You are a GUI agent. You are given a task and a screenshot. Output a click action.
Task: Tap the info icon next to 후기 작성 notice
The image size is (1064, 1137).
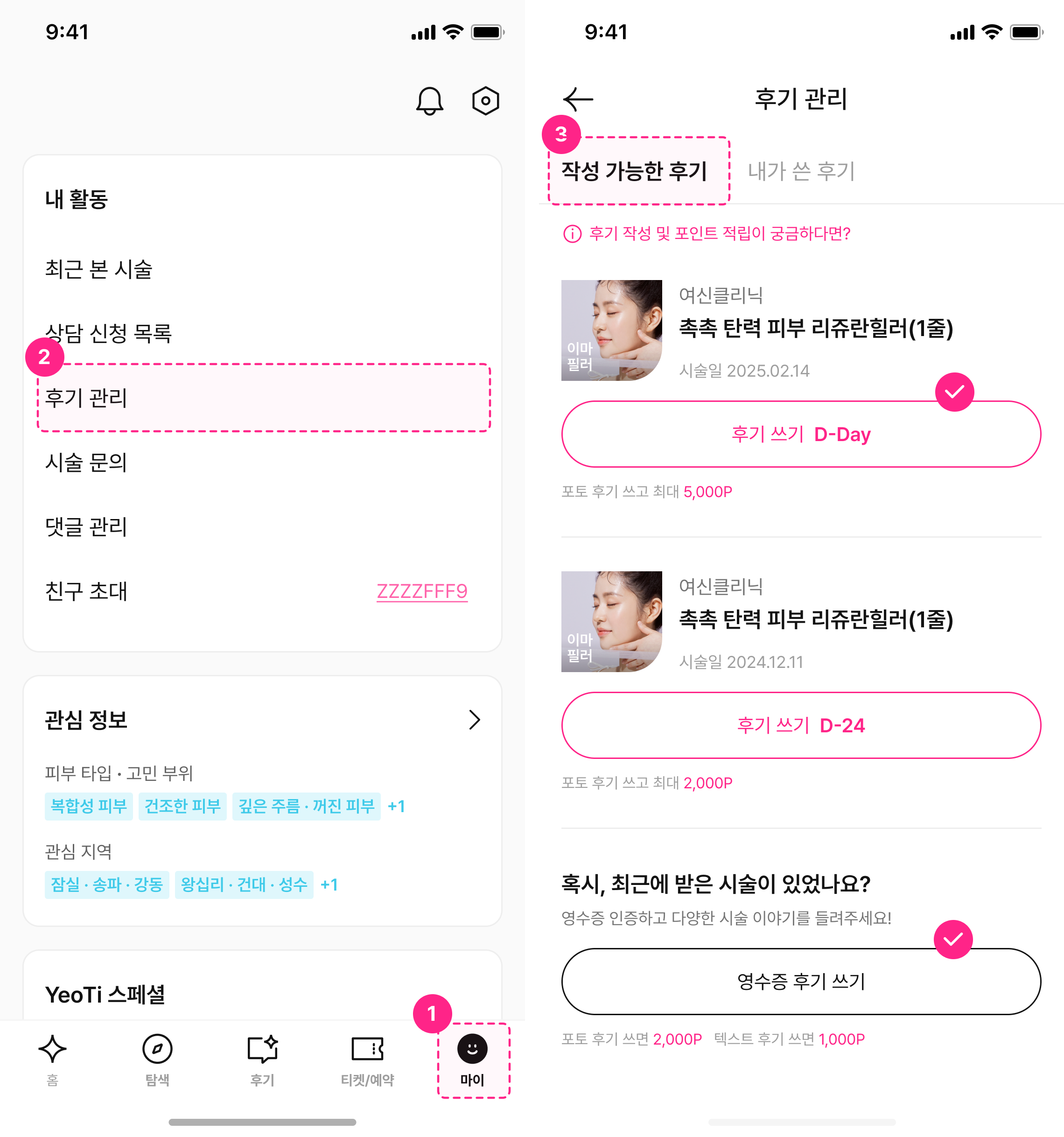(571, 233)
